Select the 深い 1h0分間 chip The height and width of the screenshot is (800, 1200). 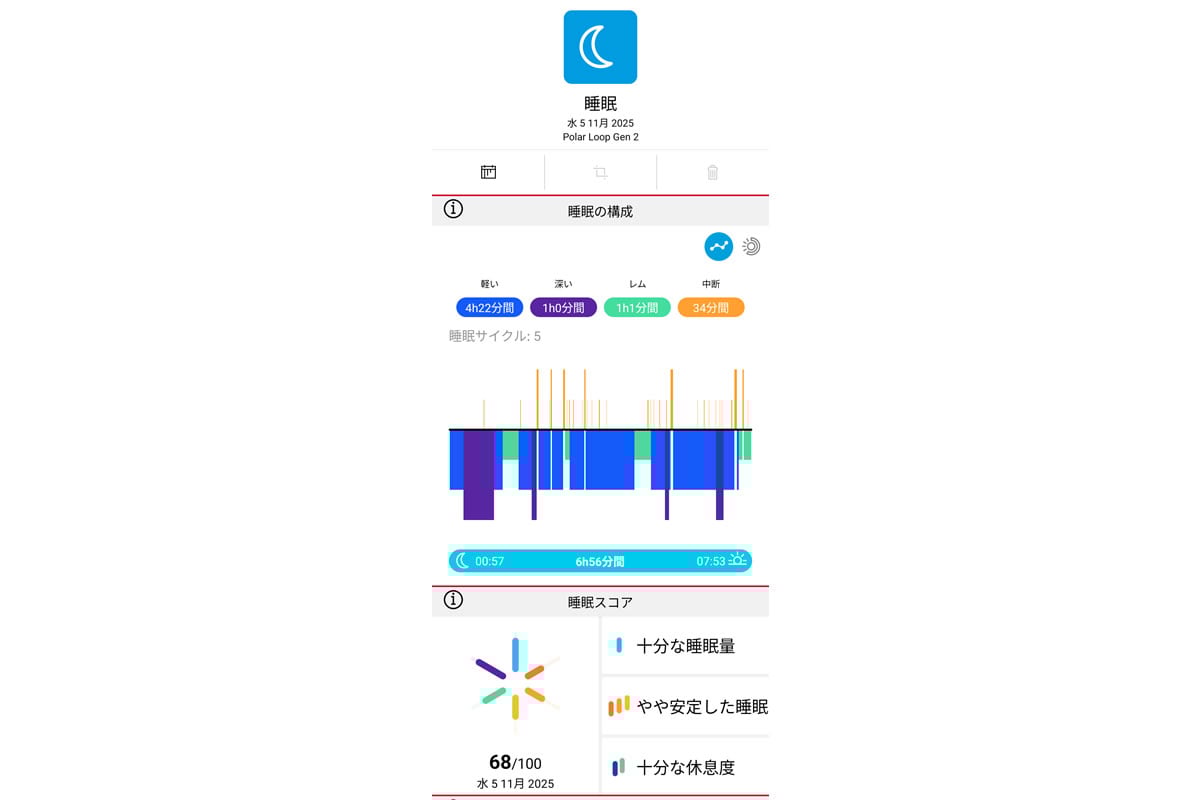coord(563,308)
